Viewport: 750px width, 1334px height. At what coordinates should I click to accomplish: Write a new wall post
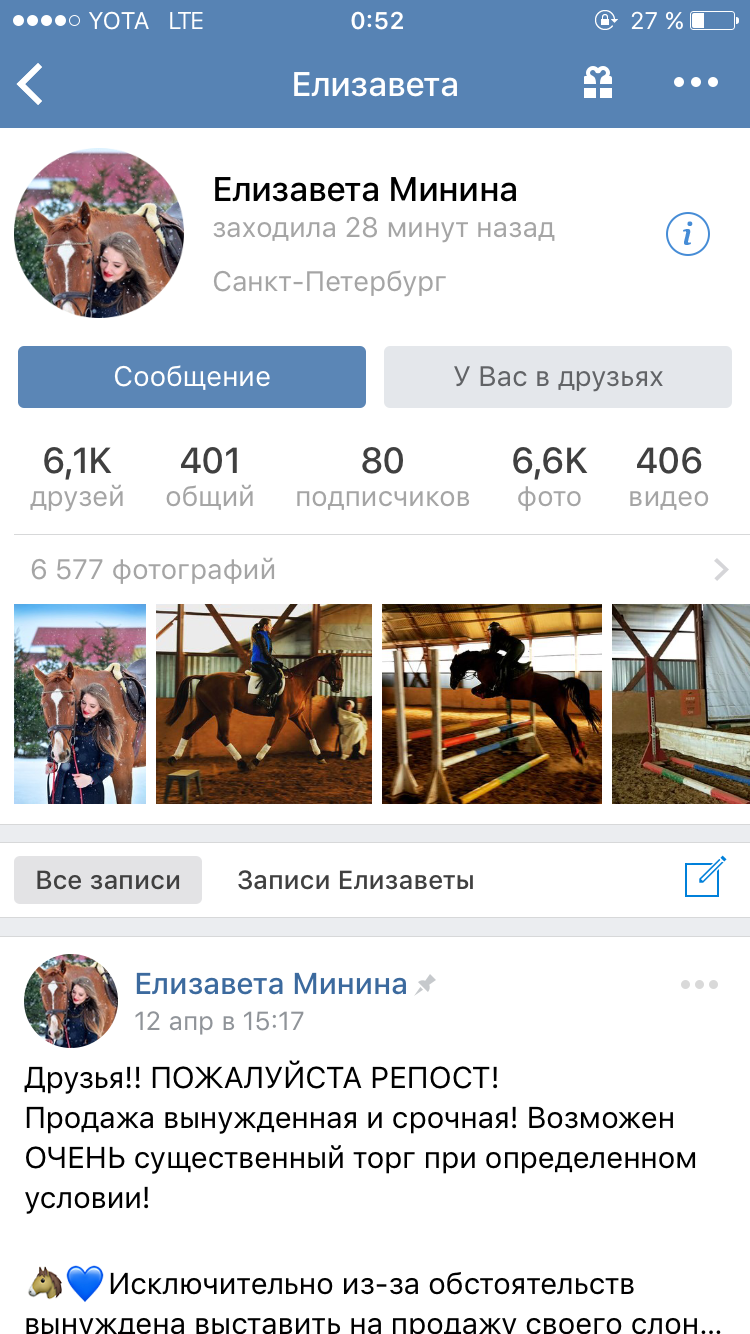point(704,878)
